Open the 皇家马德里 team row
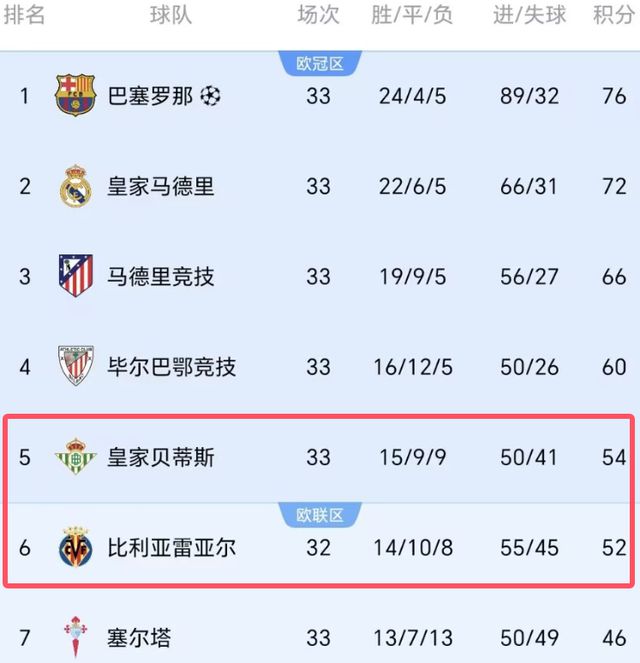 (161, 186)
